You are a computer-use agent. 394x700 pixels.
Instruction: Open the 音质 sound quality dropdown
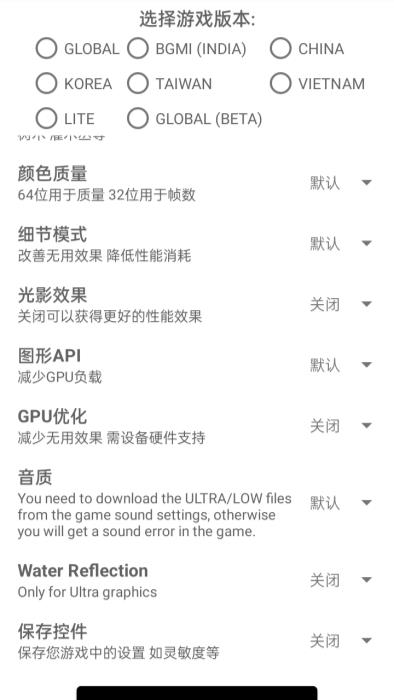click(x=341, y=503)
